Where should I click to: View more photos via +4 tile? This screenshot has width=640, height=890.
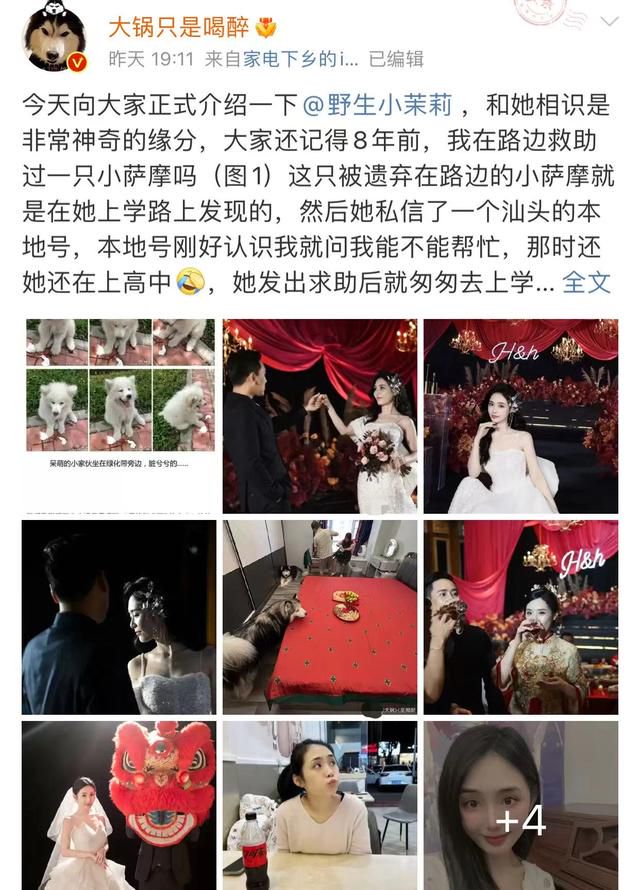521,805
